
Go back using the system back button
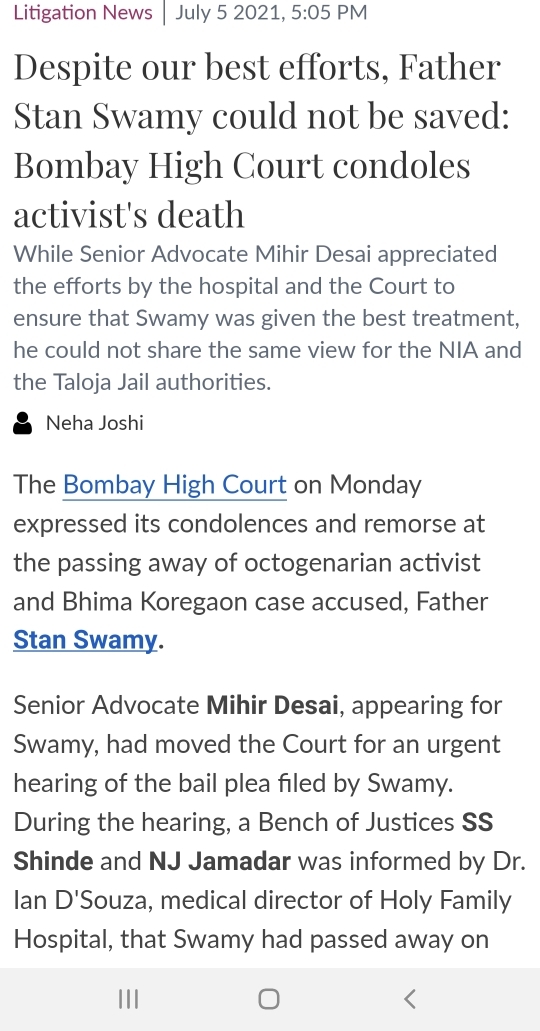[x=409, y=999]
